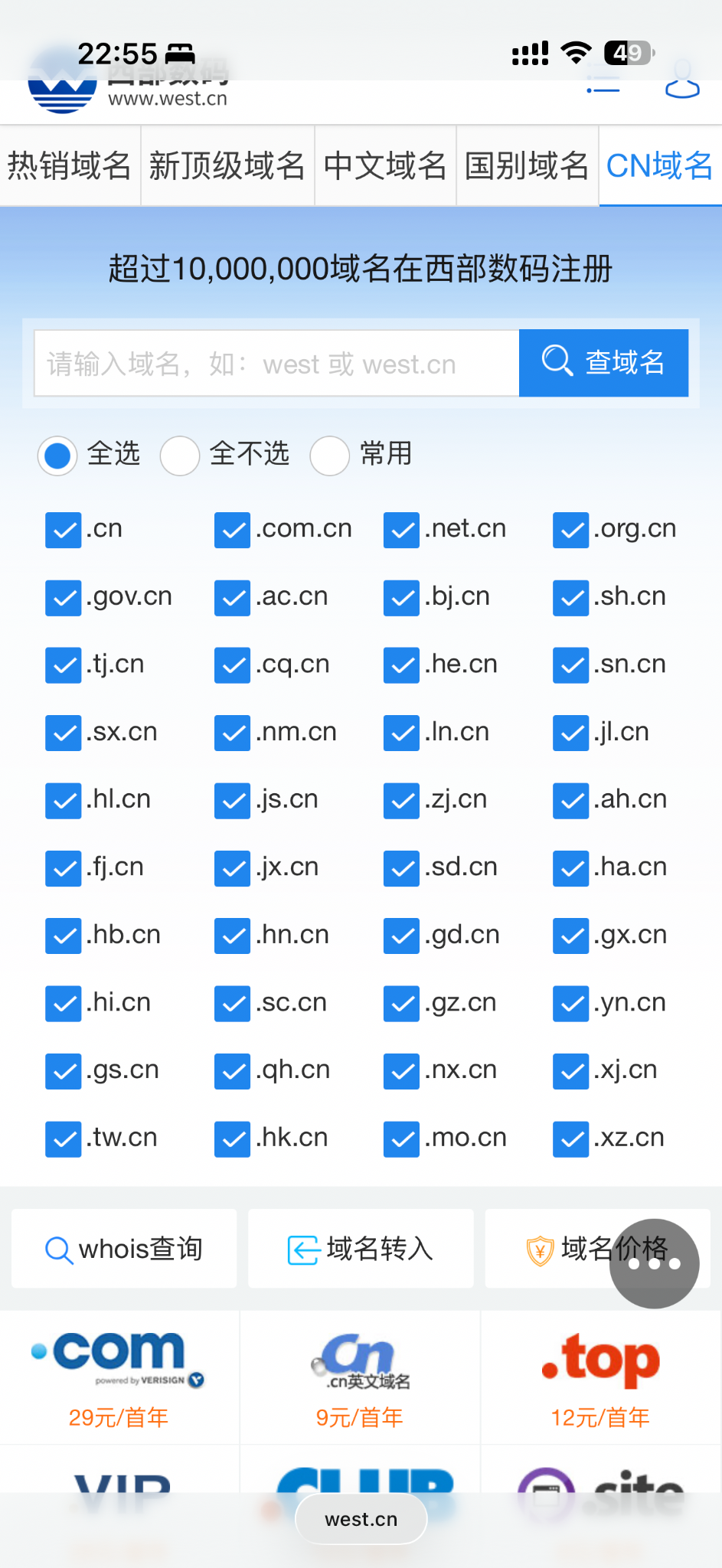Image resolution: width=722 pixels, height=1568 pixels.
Task: Uncheck the .bj.cn checkbox
Action: (401, 598)
